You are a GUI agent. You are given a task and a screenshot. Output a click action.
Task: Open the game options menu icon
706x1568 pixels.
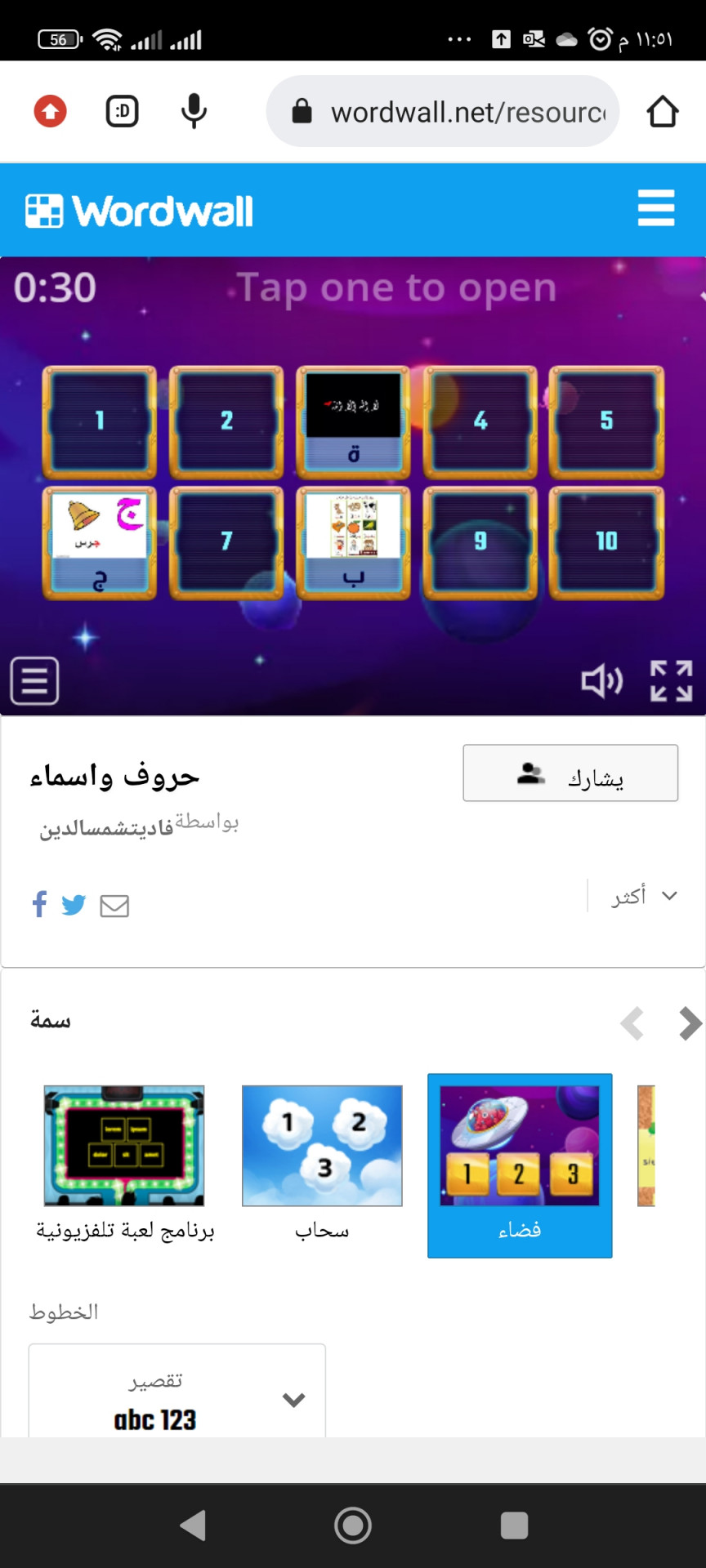click(34, 680)
